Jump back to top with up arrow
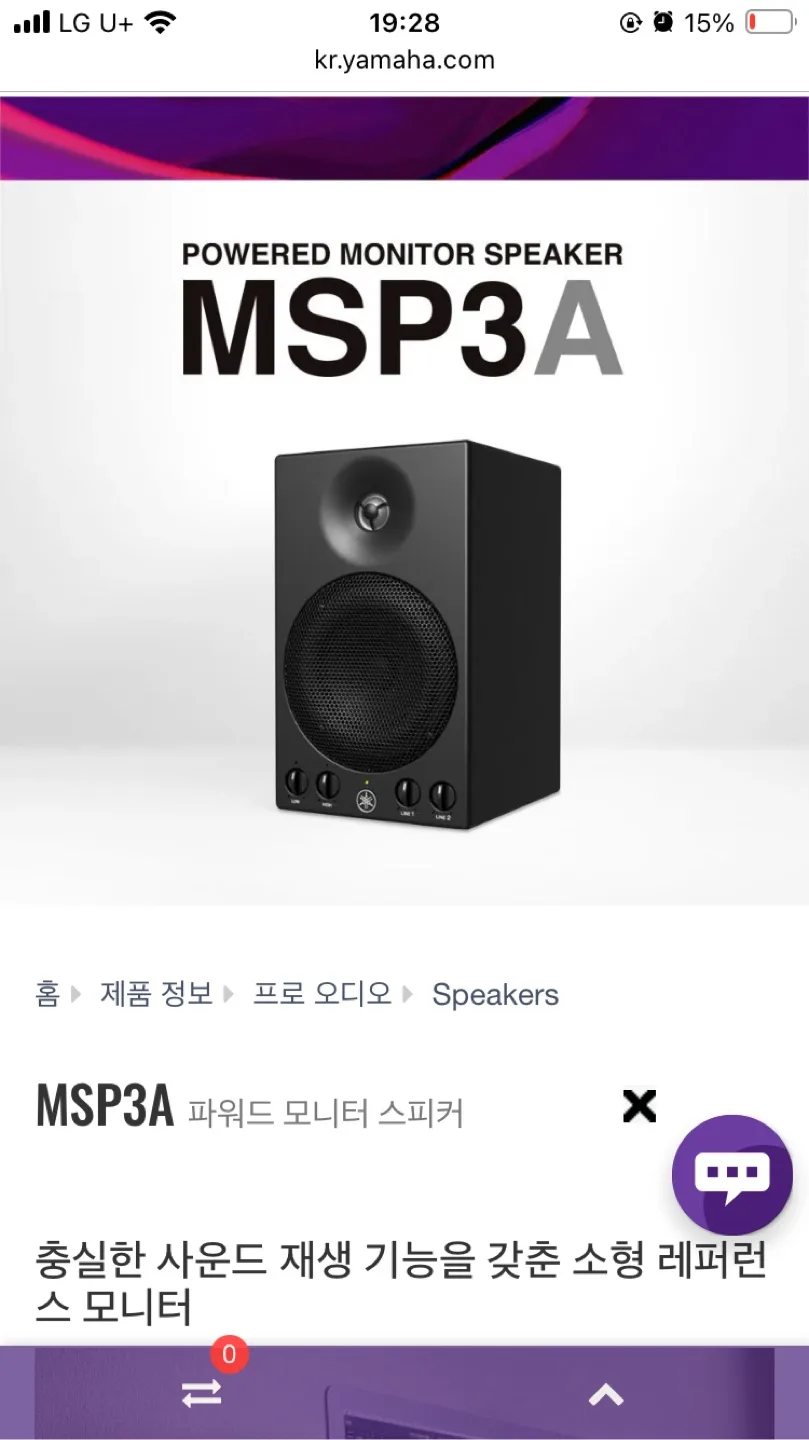 point(605,1395)
